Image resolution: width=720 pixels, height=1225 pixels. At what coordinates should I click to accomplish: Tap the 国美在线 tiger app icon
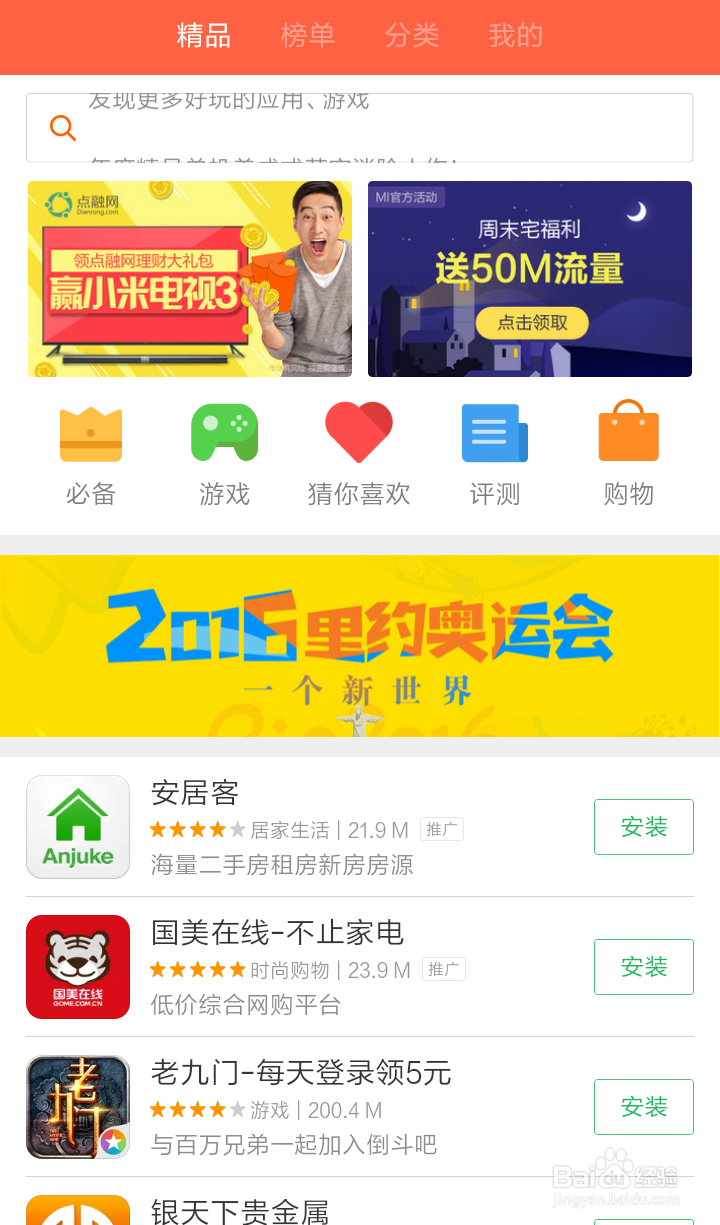point(77,966)
